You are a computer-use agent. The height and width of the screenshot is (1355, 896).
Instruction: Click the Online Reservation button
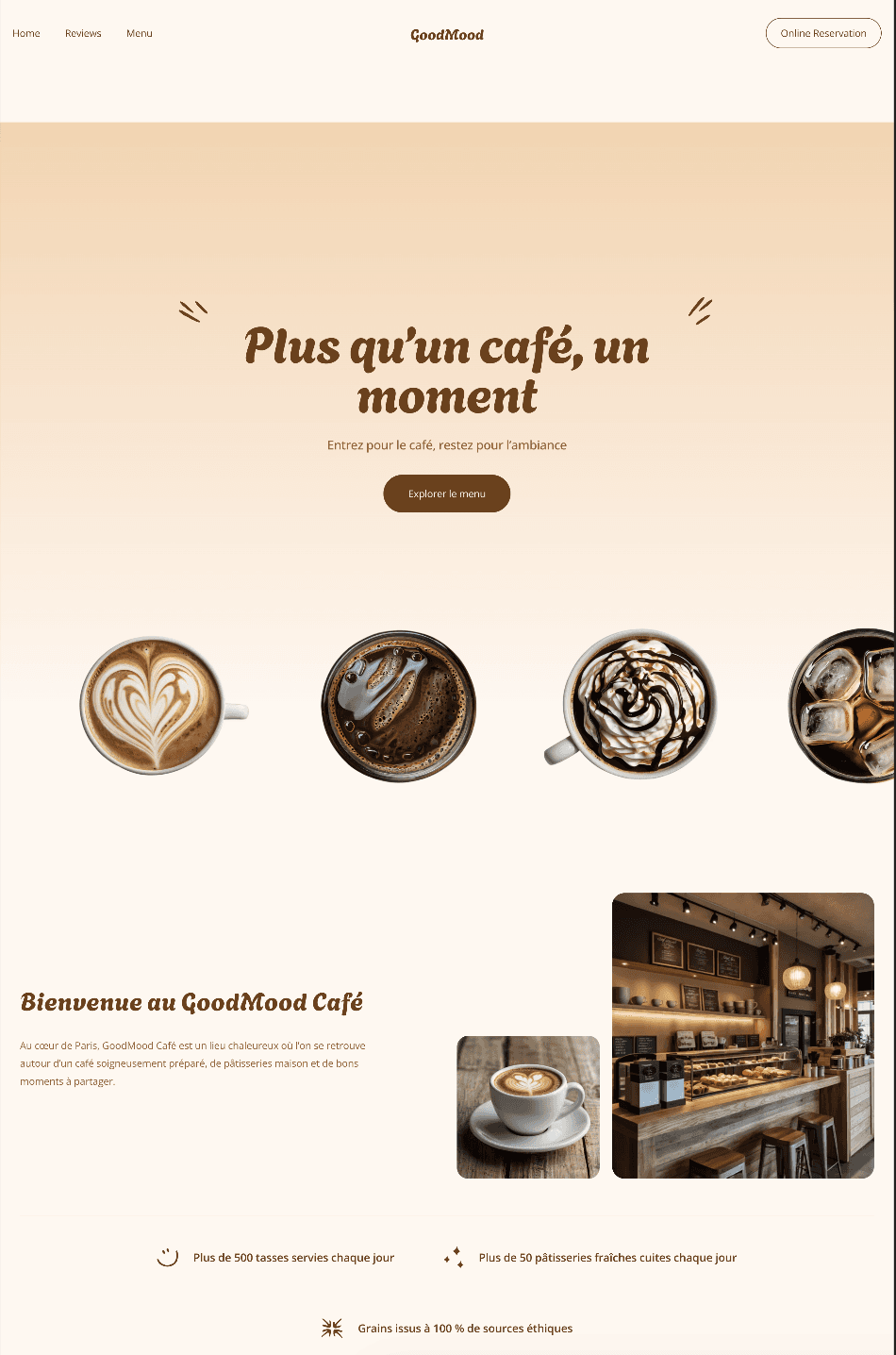pyautogui.click(x=822, y=33)
